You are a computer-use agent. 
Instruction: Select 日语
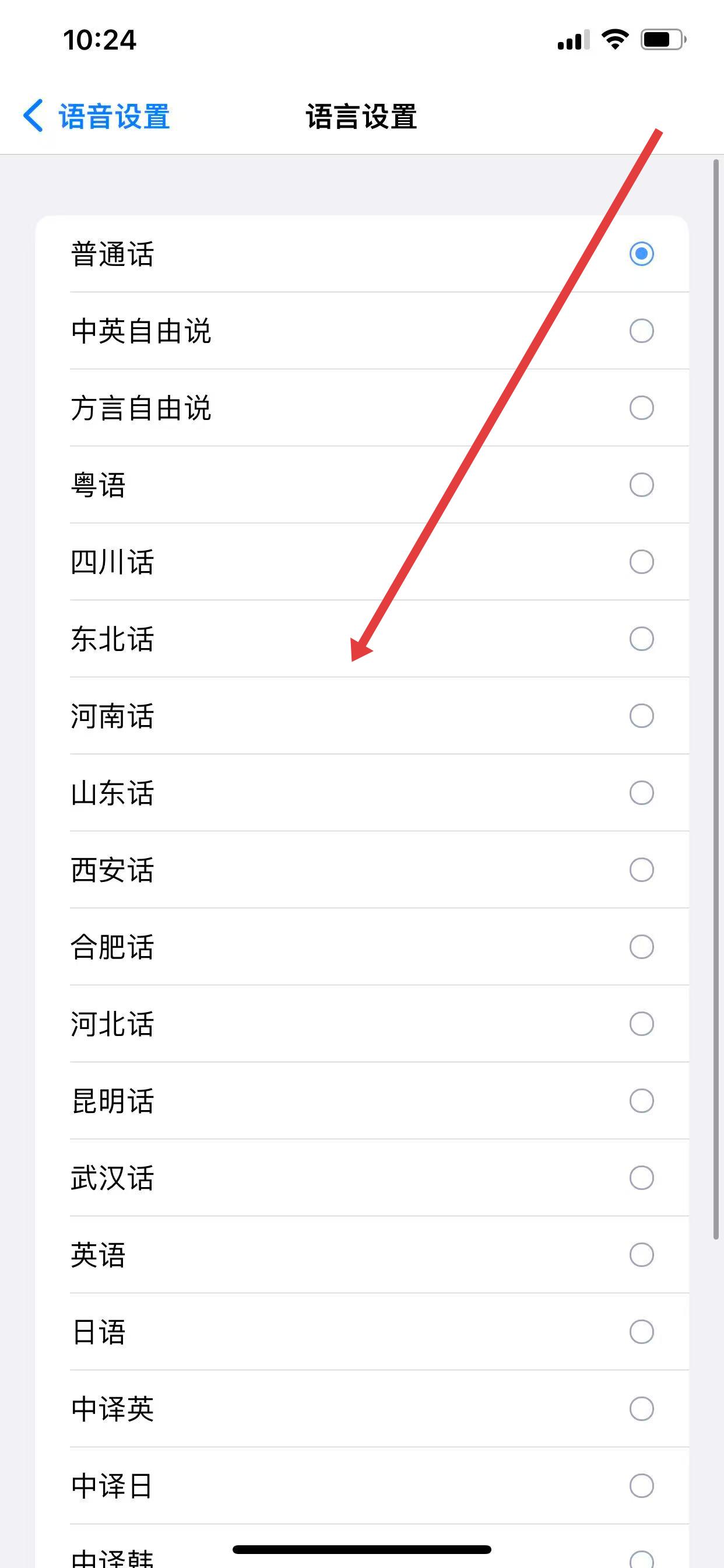(x=362, y=1332)
